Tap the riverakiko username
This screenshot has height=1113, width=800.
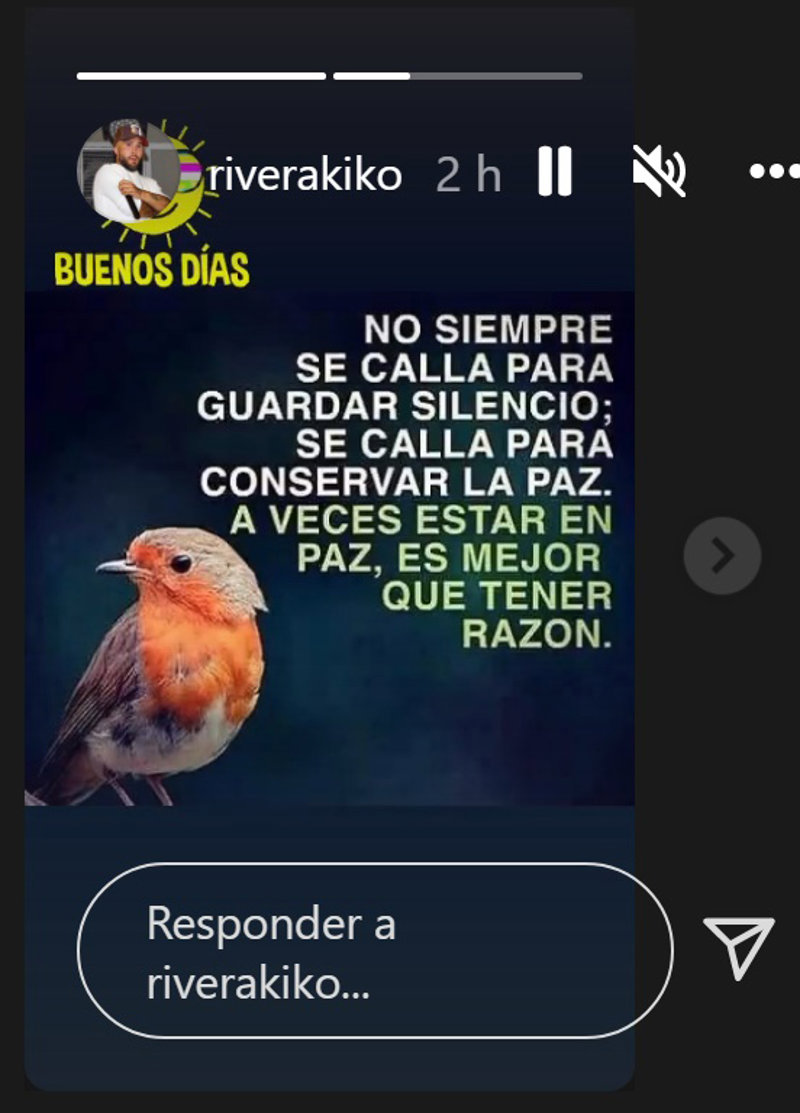coord(306,175)
